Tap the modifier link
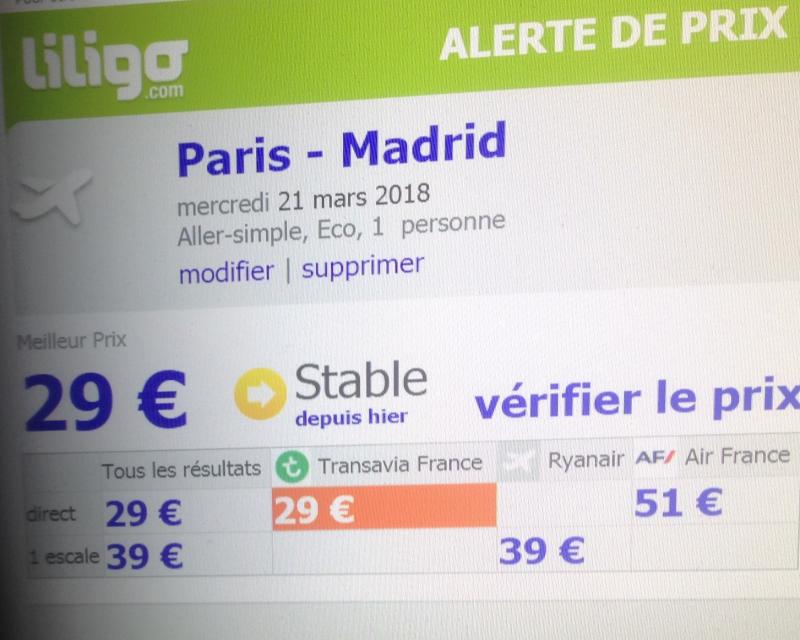This screenshot has width=800, height=640. 226,271
